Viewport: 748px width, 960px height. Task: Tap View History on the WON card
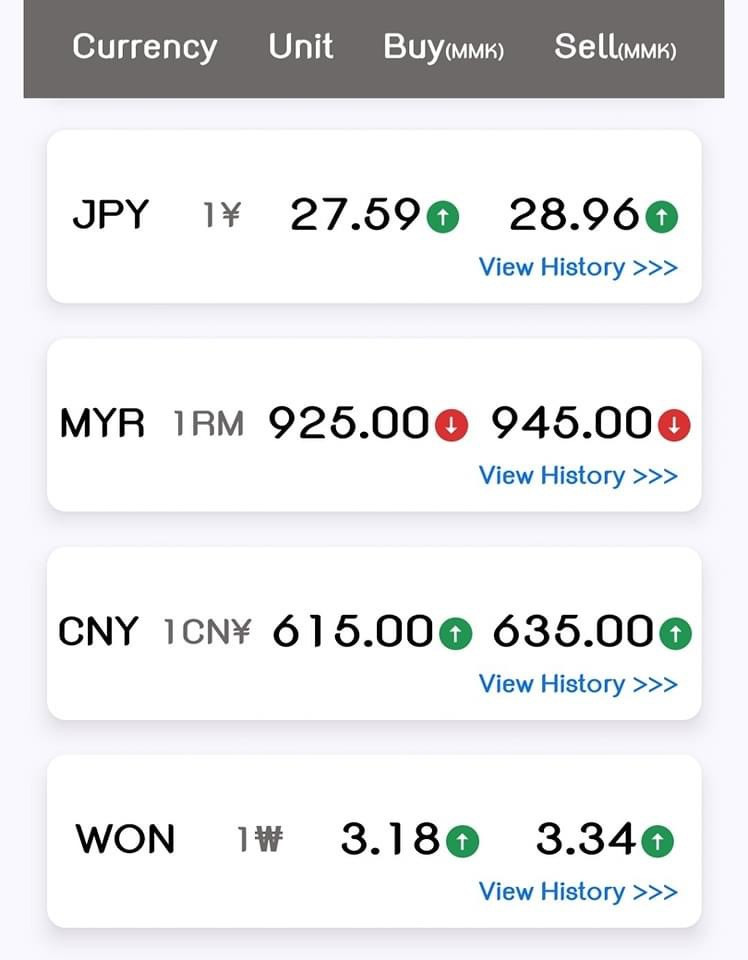tap(578, 891)
